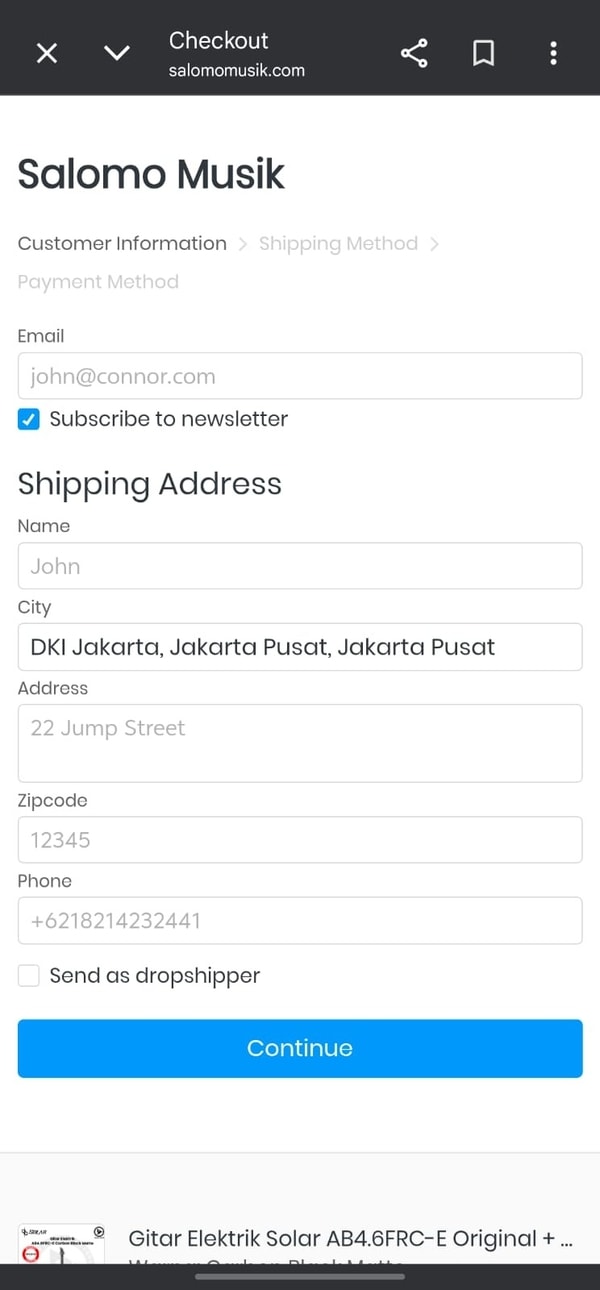Tap the Email input field
This screenshot has height=1290, width=600.
click(300, 376)
